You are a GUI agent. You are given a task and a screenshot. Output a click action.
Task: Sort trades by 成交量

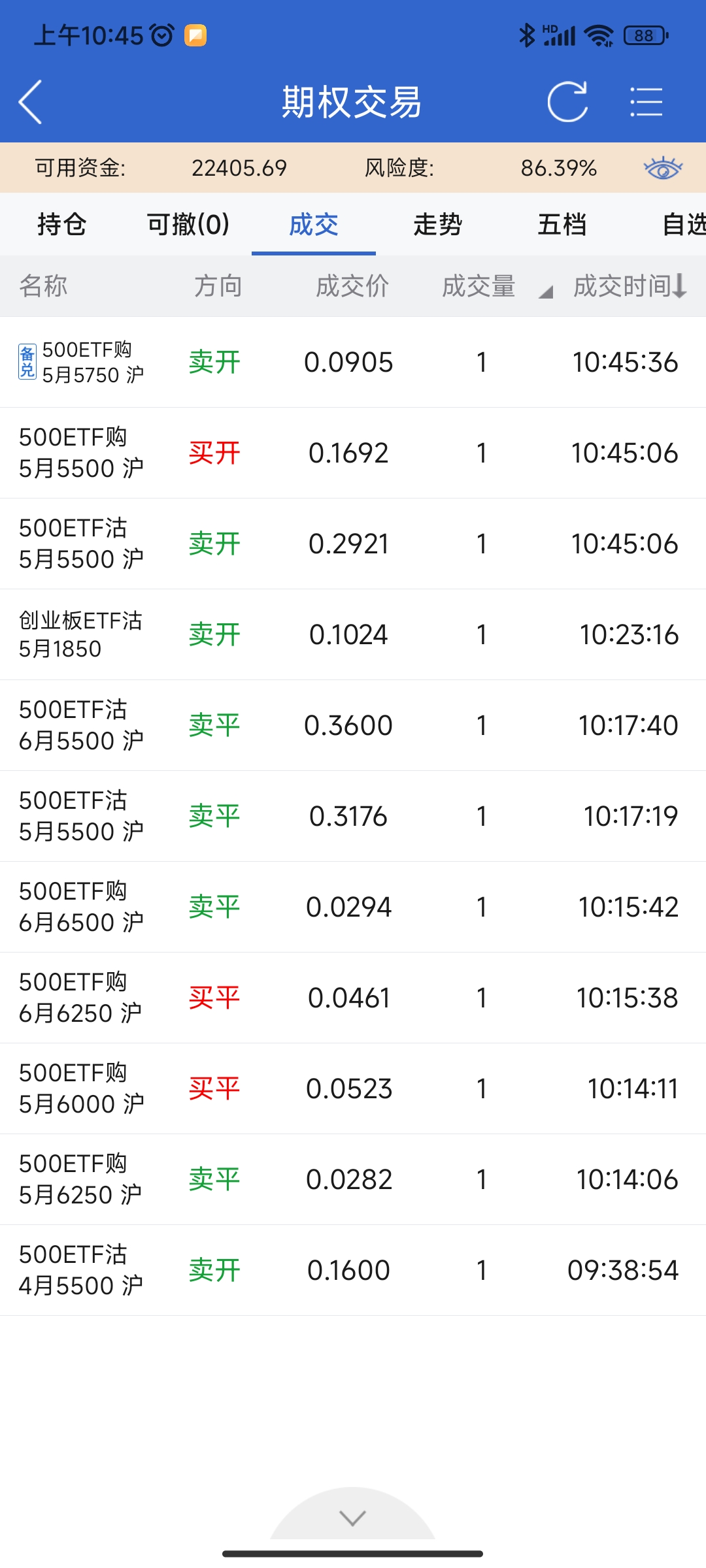[479, 286]
